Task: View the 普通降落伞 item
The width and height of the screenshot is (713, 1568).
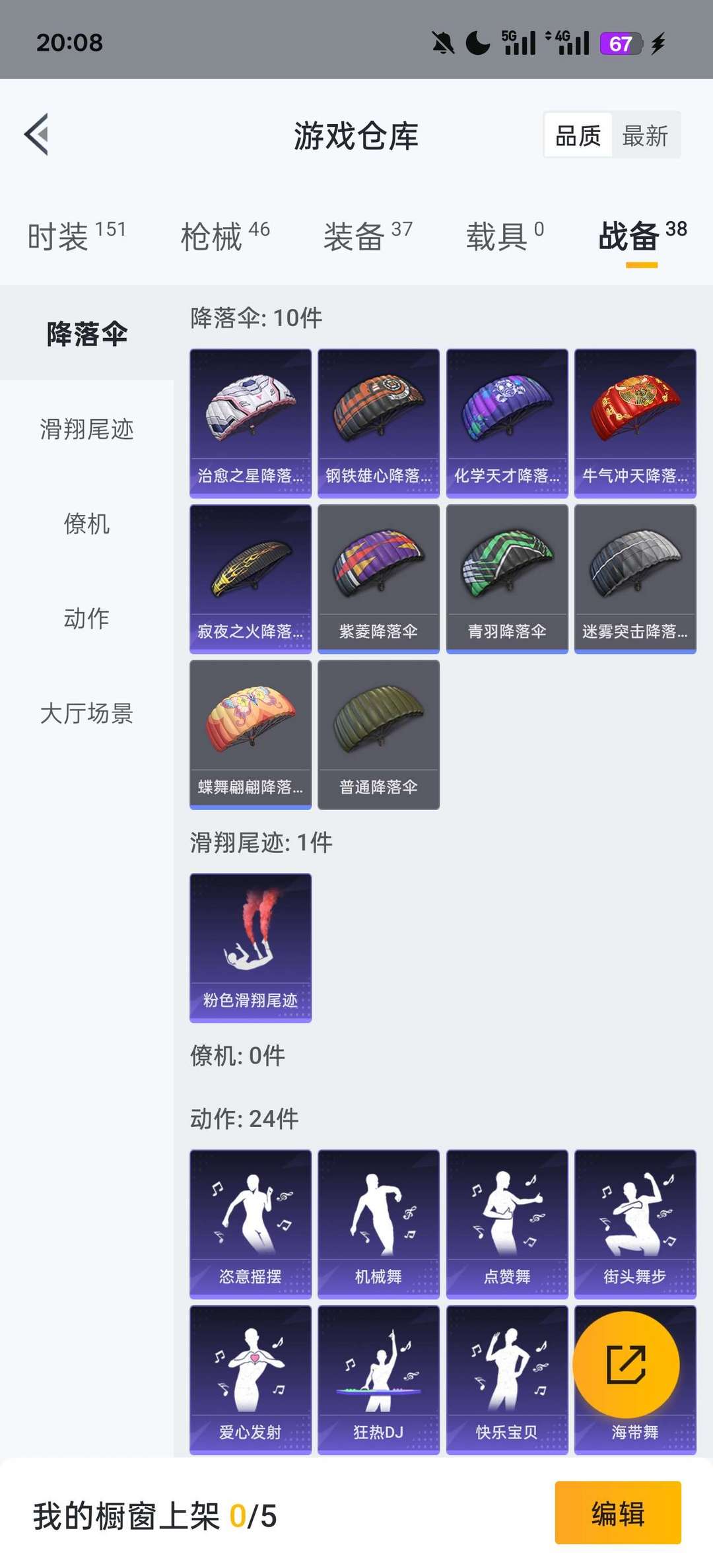Action: (x=378, y=735)
